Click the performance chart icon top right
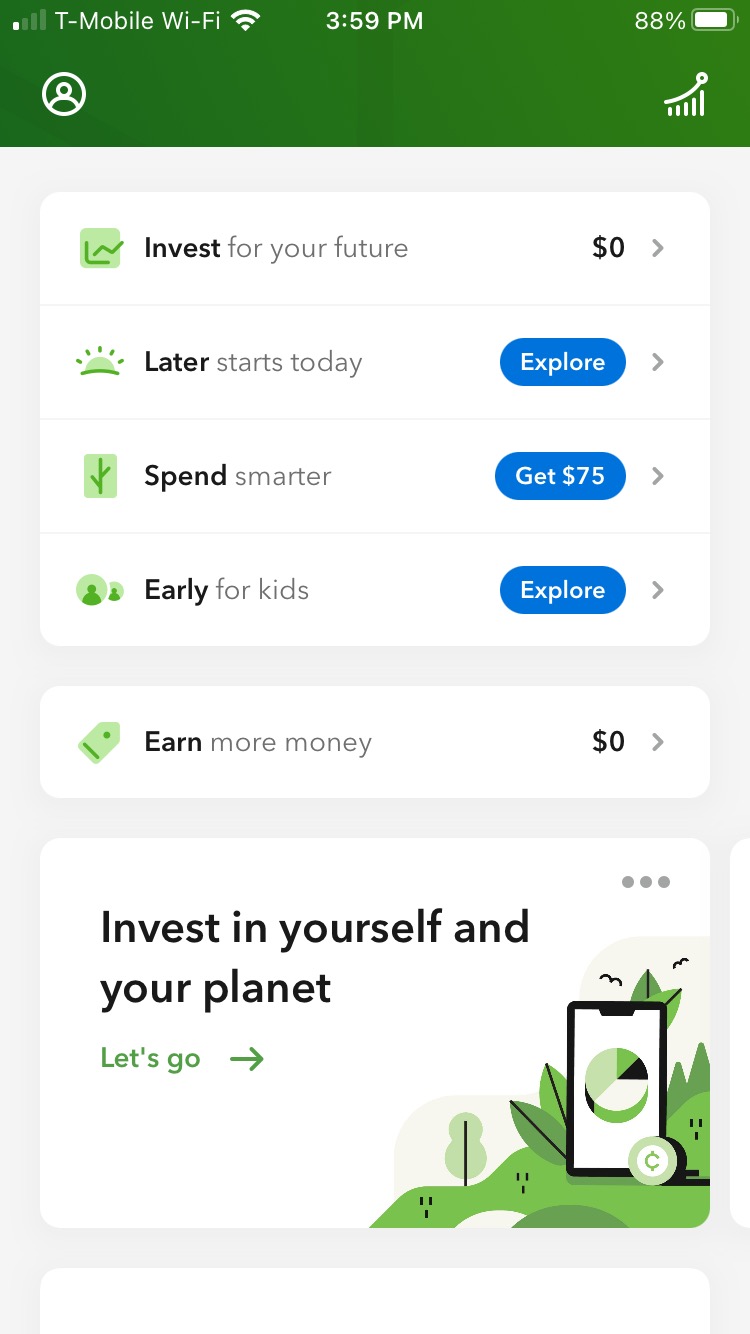This screenshot has width=750, height=1334. click(686, 96)
